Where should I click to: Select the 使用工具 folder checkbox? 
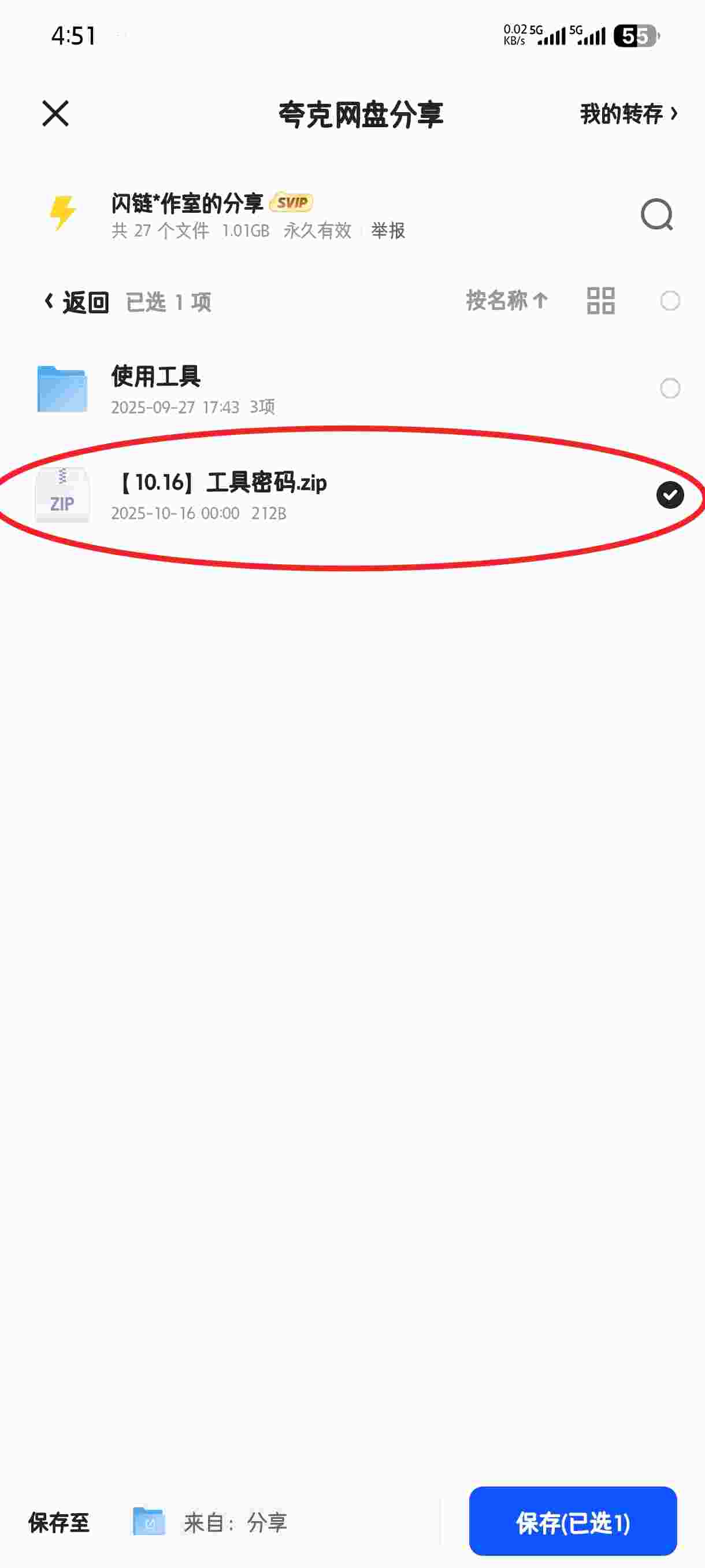click(670, 389)
